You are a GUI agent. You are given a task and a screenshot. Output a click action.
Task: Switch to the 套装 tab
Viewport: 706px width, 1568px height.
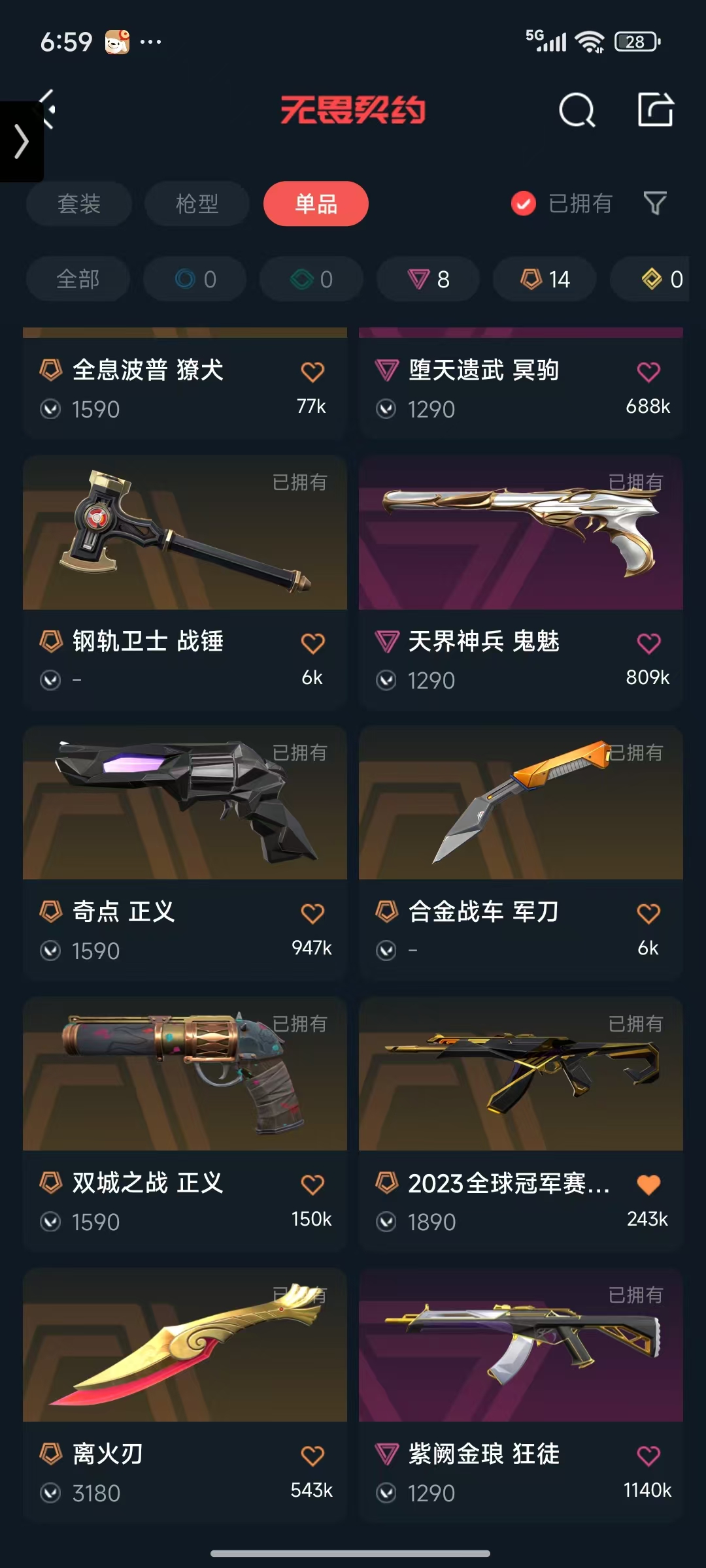[x=79, y=204]
